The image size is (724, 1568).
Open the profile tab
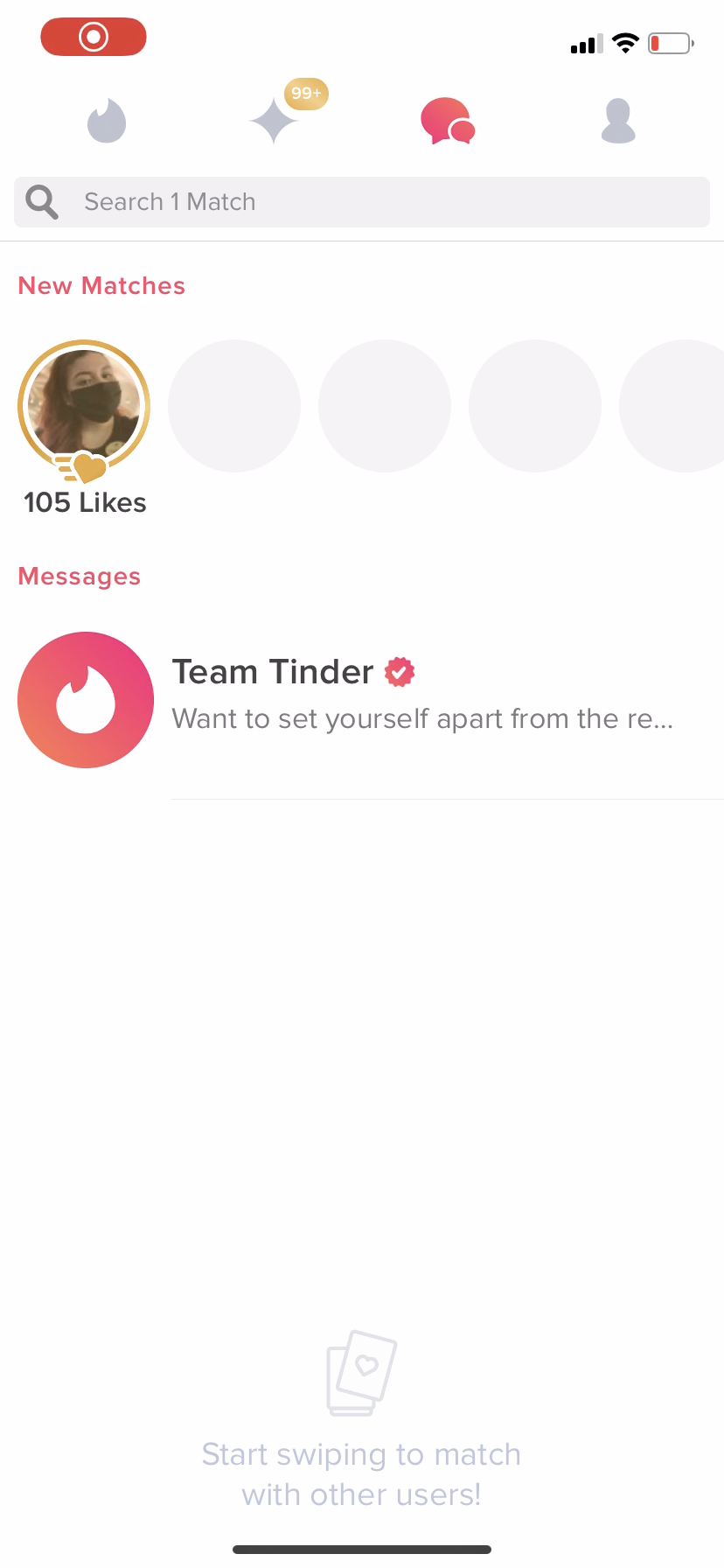click(618, 121)
